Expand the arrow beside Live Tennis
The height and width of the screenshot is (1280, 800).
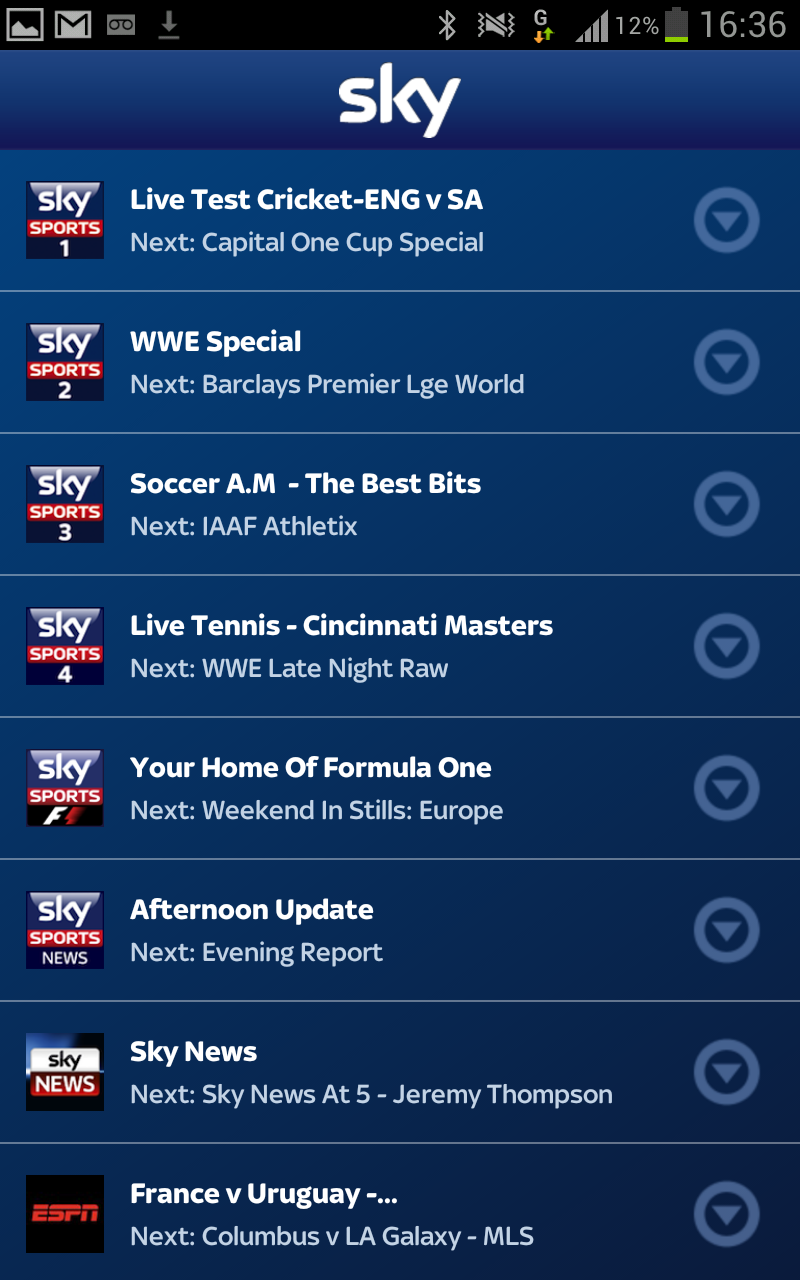click(x=727, y=646)
